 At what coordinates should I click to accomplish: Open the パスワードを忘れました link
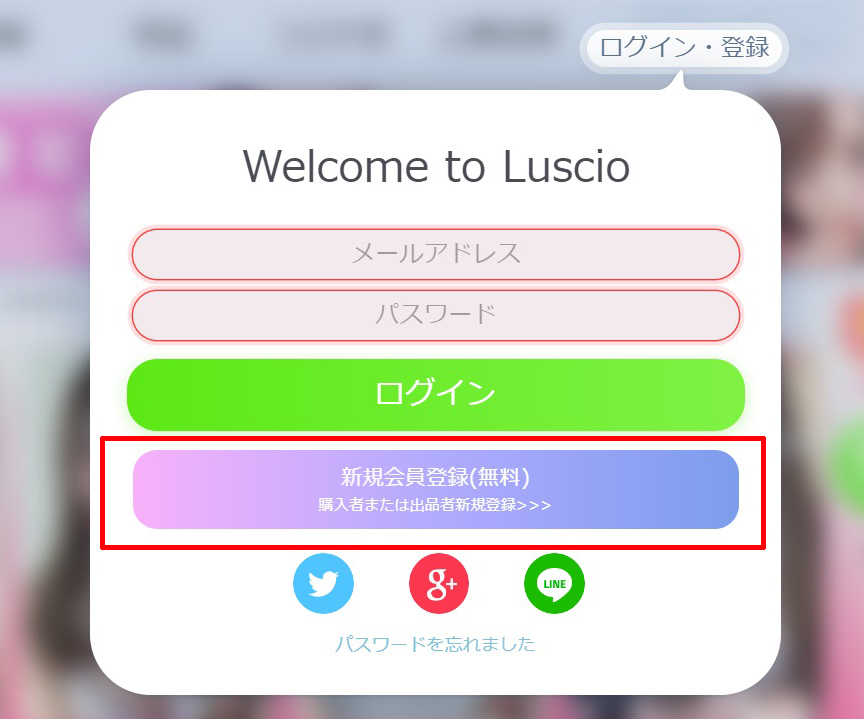tap(435, 645)
